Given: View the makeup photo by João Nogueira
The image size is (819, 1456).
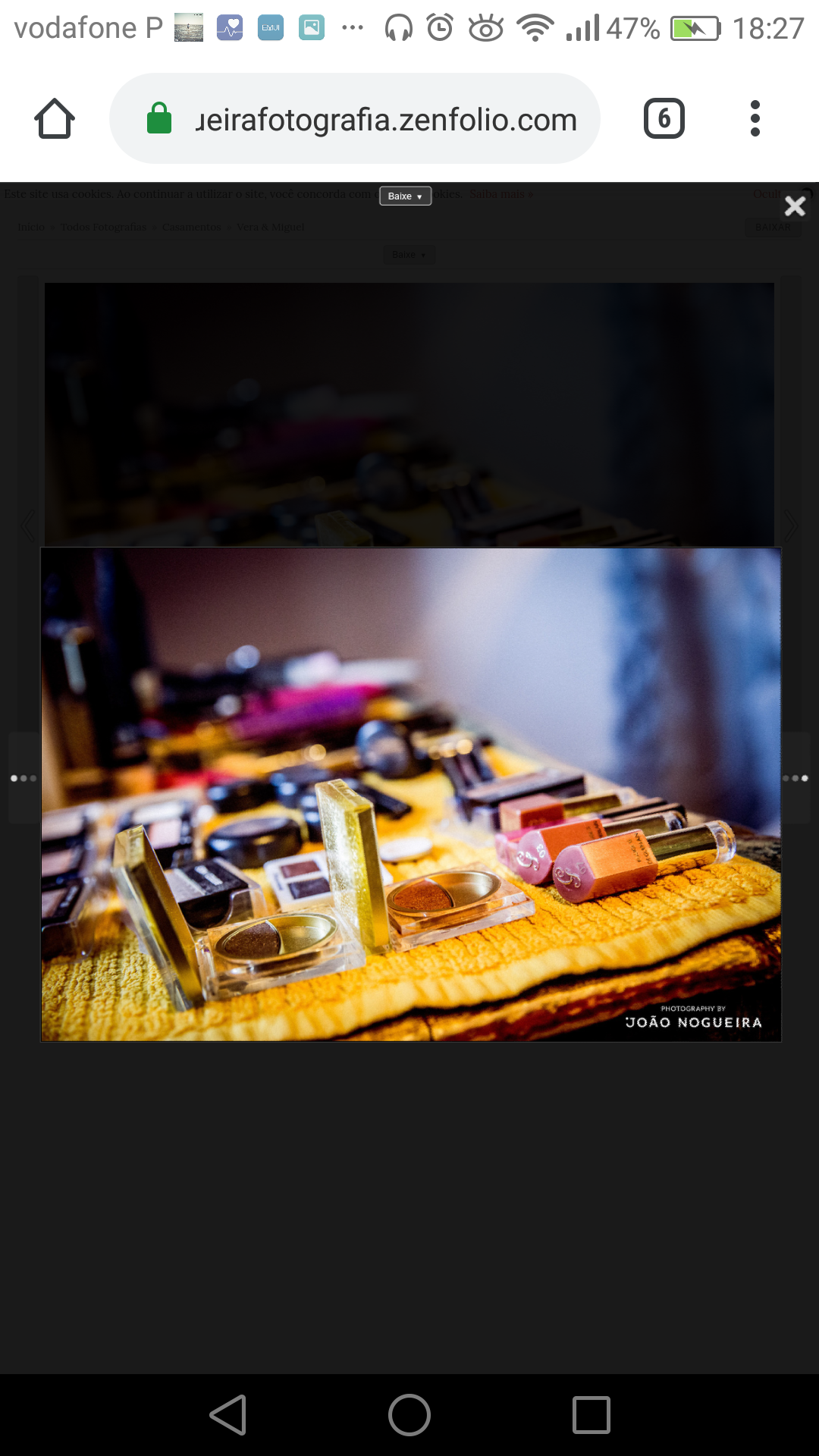Looking at the screenshot, I should click(410, 794).
